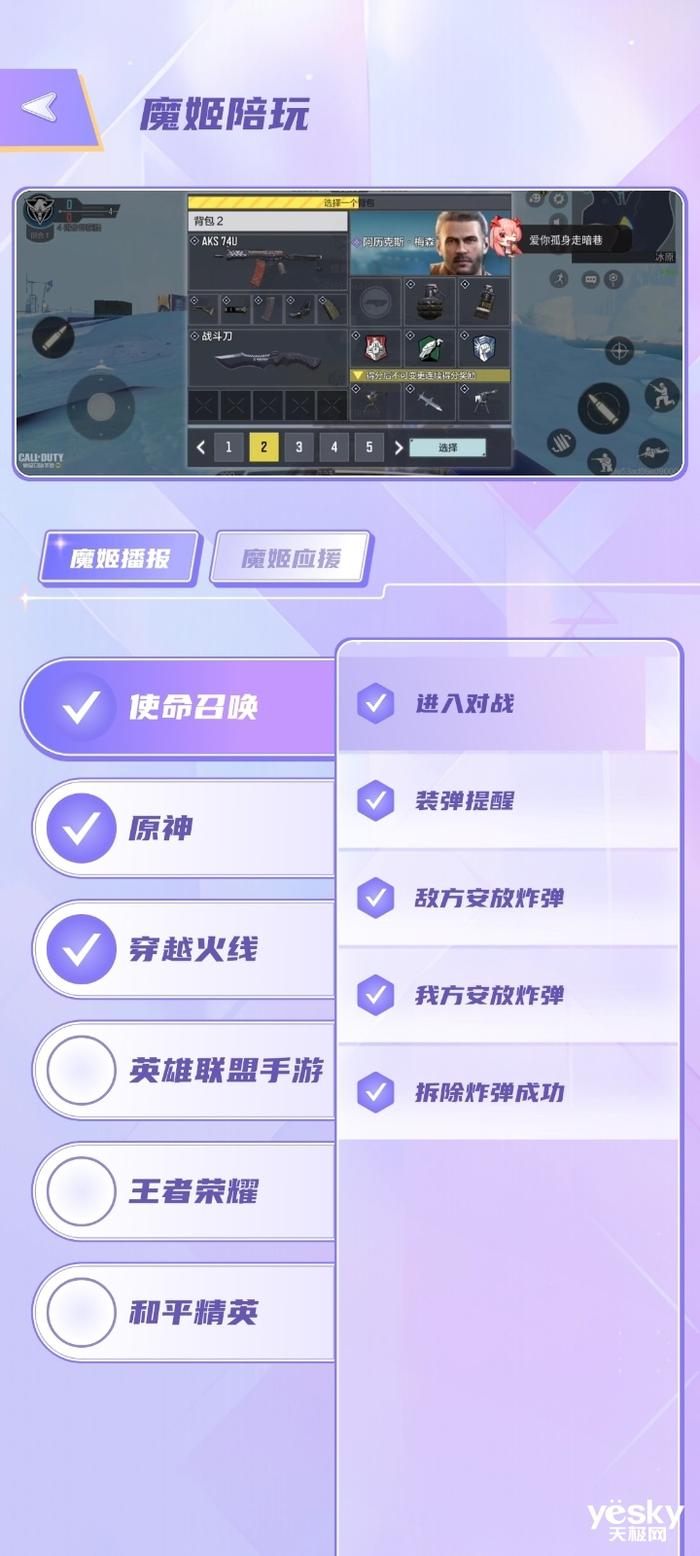Switch to the 魔姬播报 tab
Viewport: 700px width, 1556px height.
(119, 558)
